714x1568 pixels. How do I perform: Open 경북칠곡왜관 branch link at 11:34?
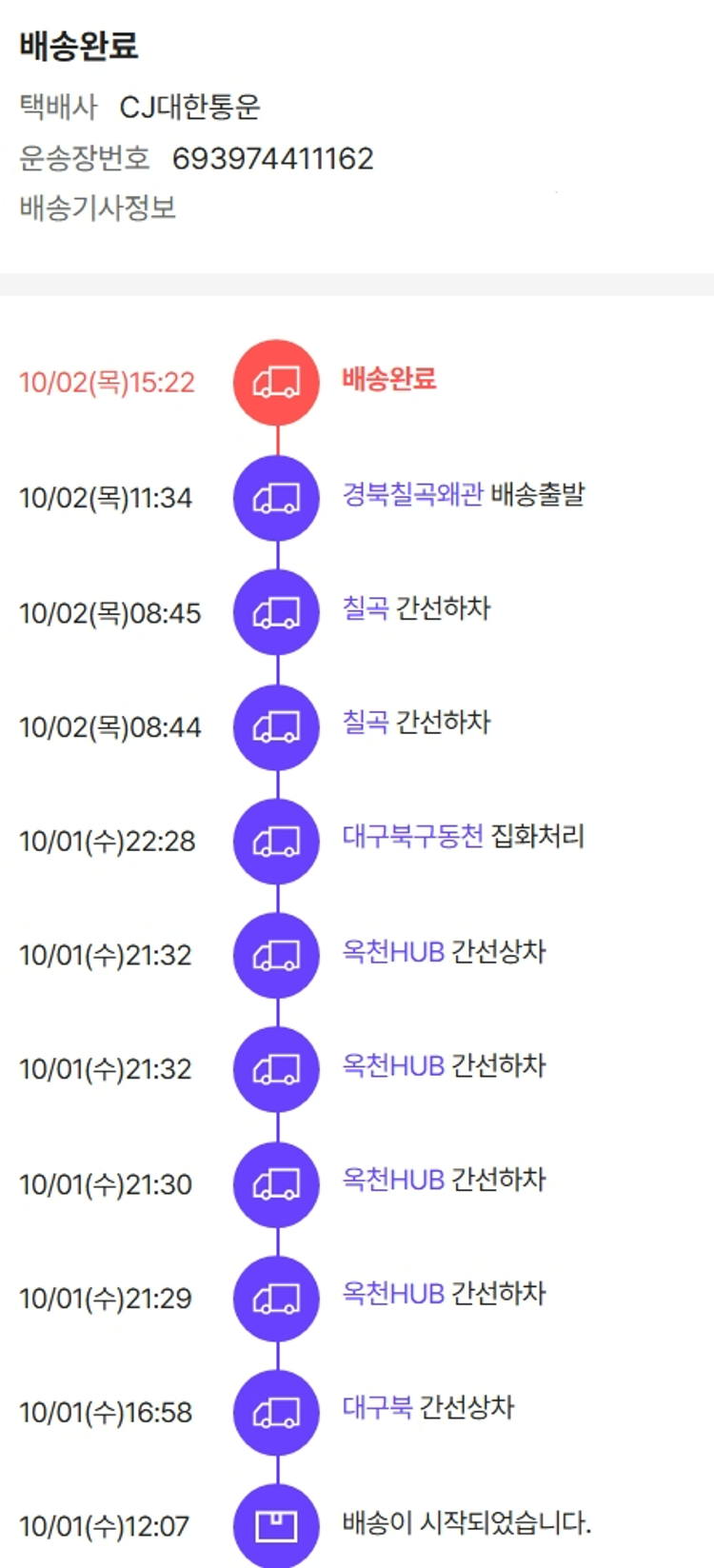[412, 495]
